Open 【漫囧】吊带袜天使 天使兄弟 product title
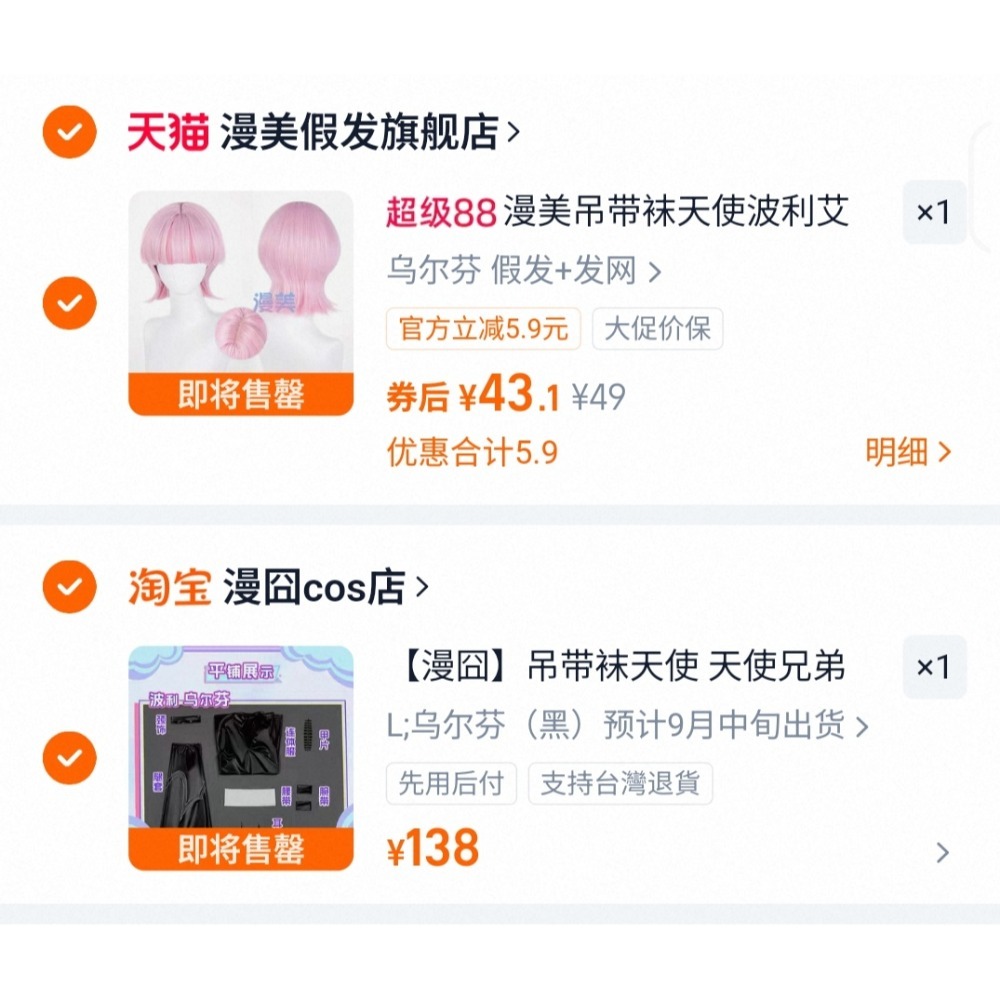 tap(616, 667)
